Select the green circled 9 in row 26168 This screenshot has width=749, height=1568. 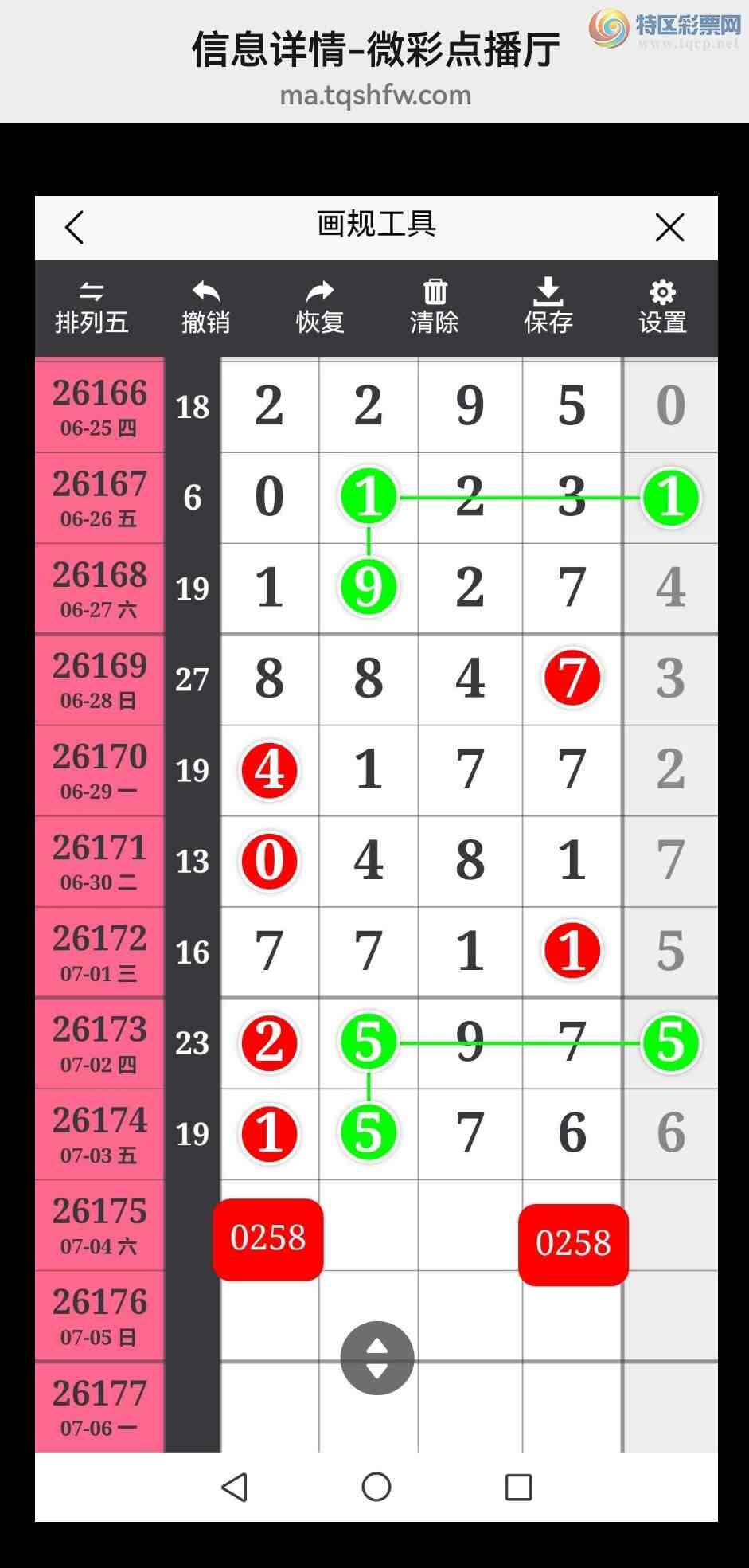pos(369,588)
